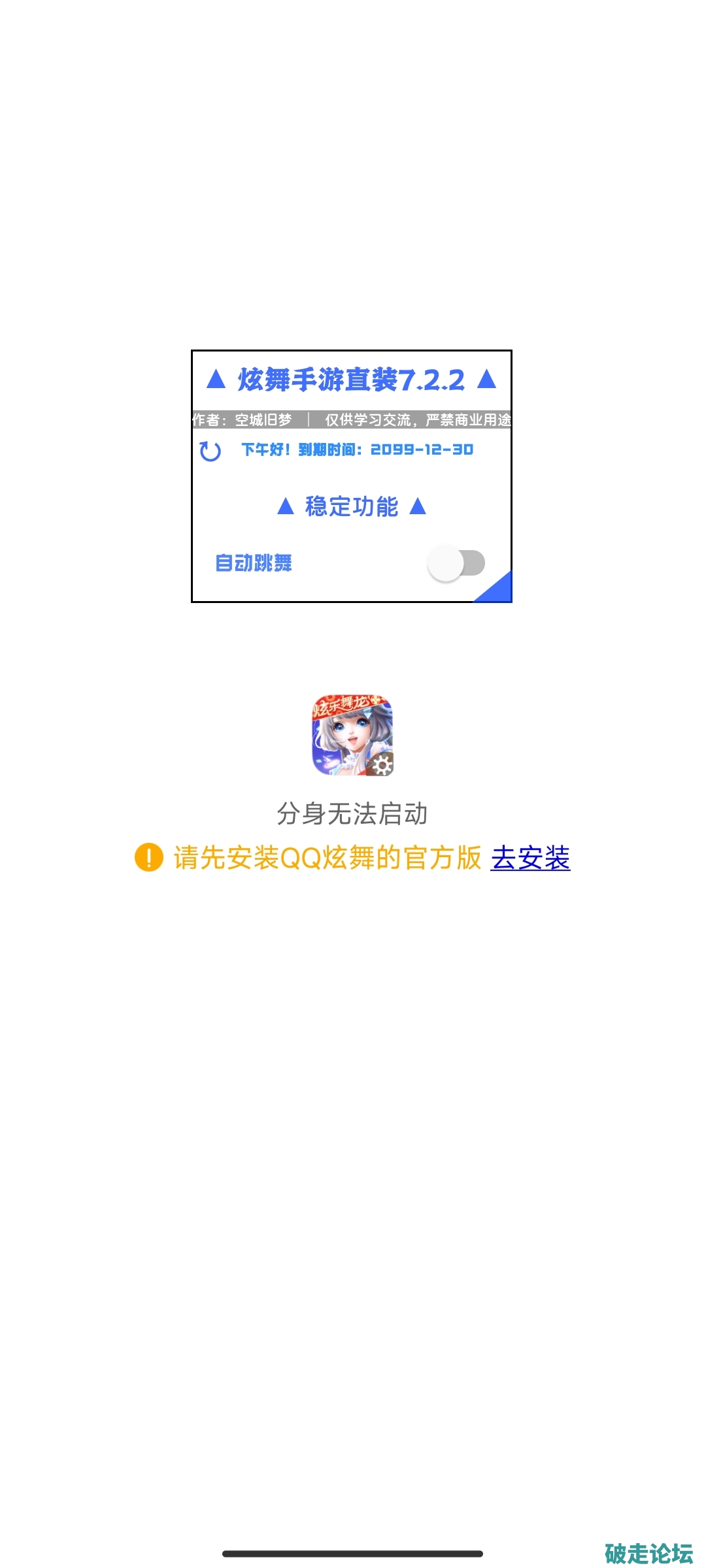Tap the refresh icon beside 到期时间
This screenshot has height=1568, width=706.
210,451
